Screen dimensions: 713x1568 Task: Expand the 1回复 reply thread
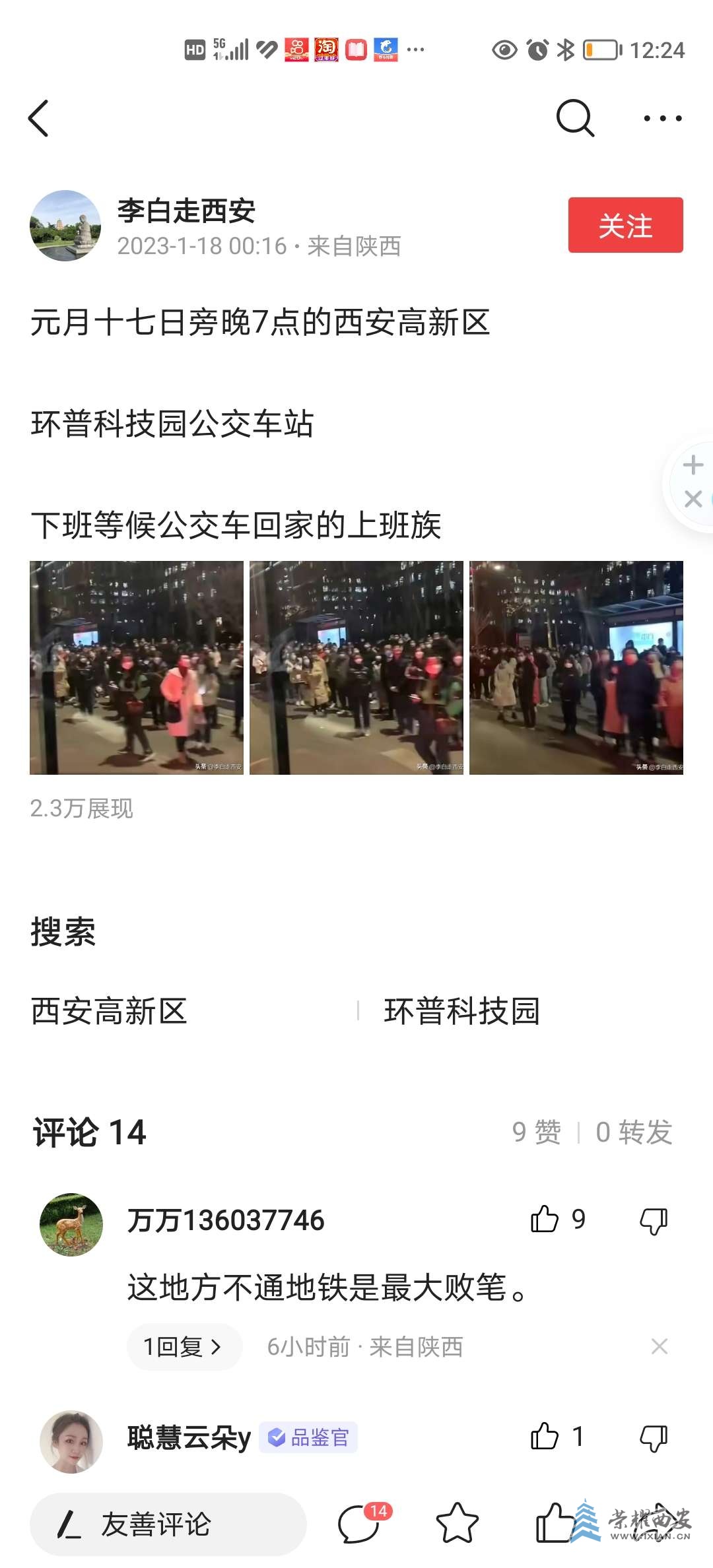click(184, 1346)
